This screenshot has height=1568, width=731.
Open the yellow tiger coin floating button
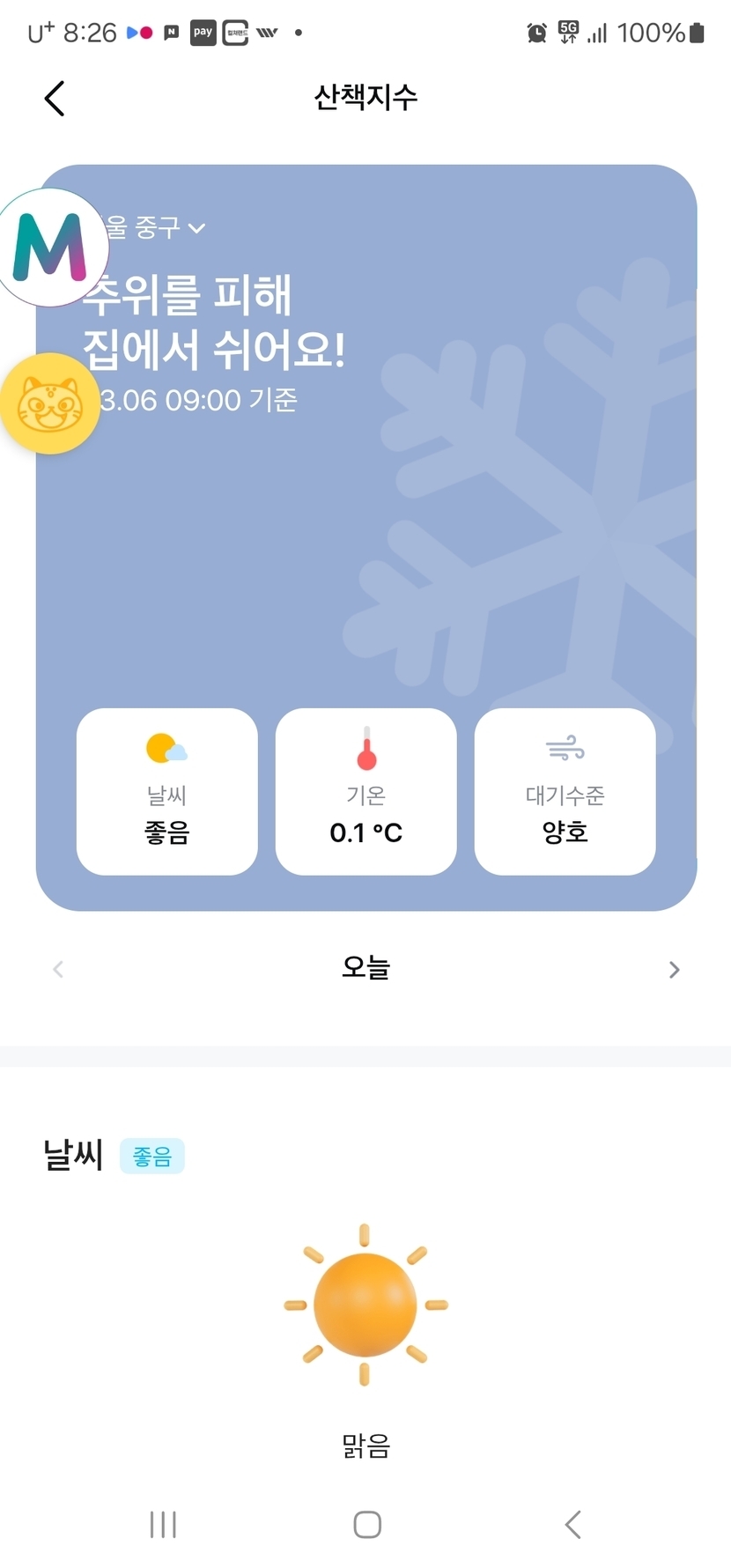50,403
